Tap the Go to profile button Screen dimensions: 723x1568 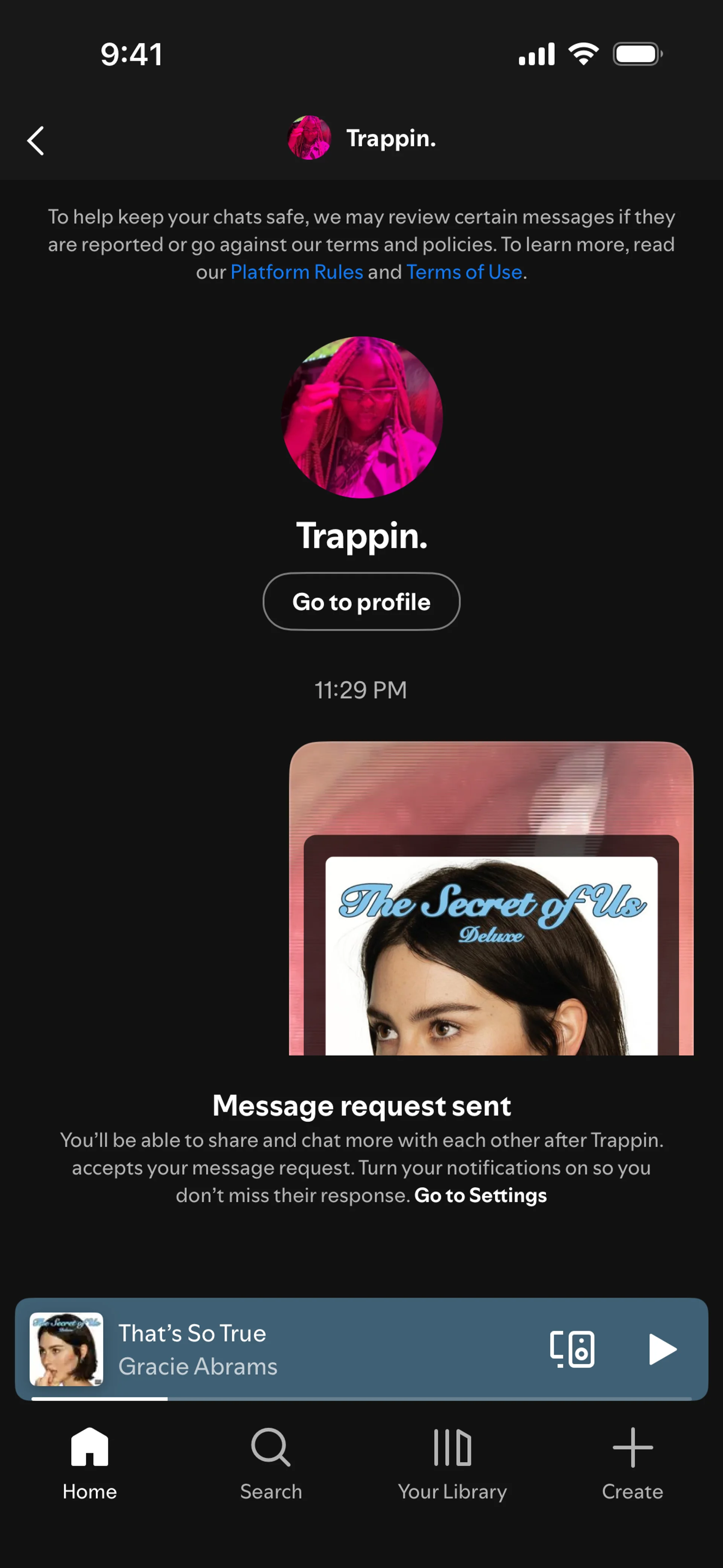(x=361, y=601)
